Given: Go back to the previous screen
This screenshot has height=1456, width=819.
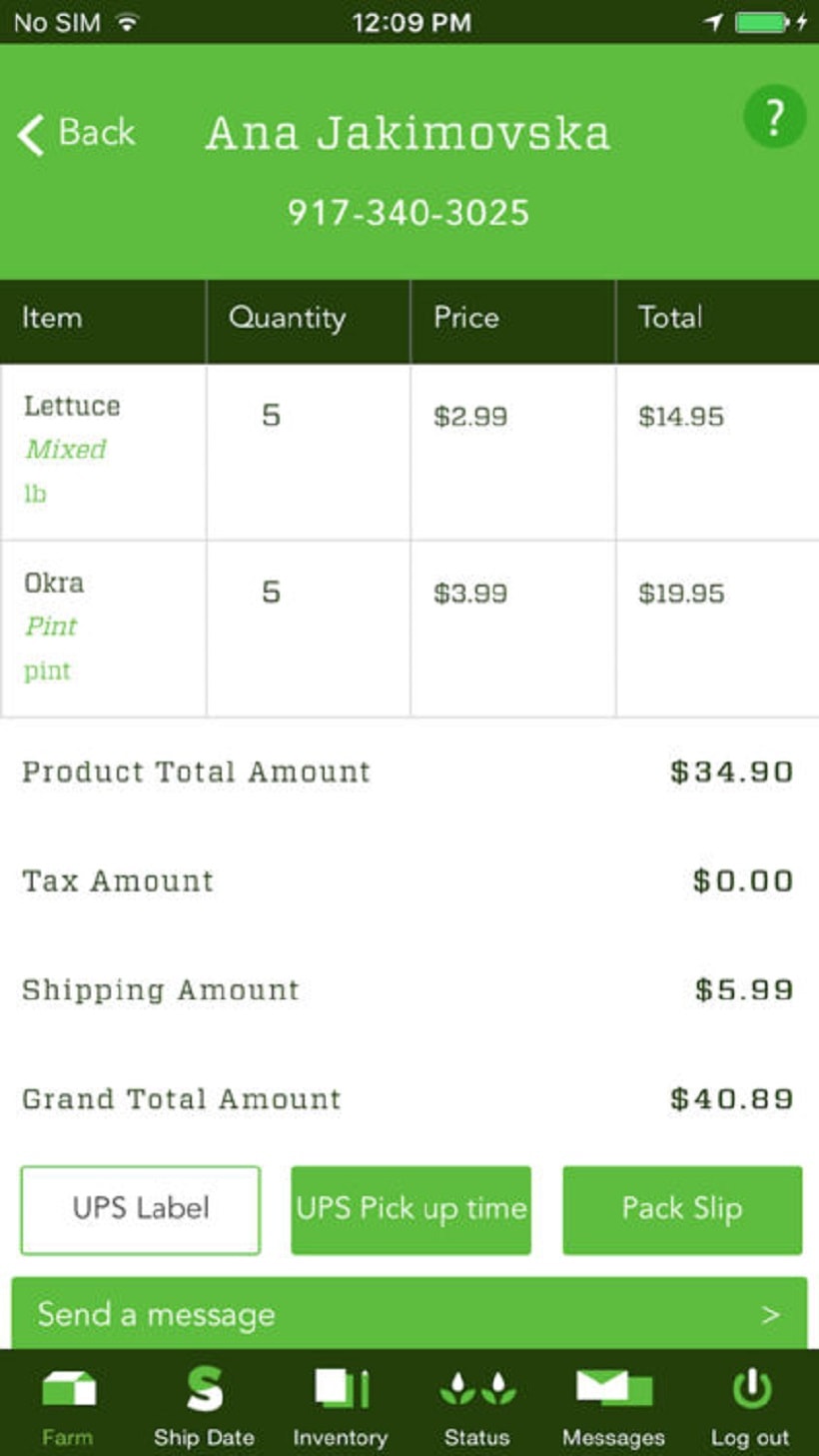Looking at the screenshot, I should (x=77, y=133).
